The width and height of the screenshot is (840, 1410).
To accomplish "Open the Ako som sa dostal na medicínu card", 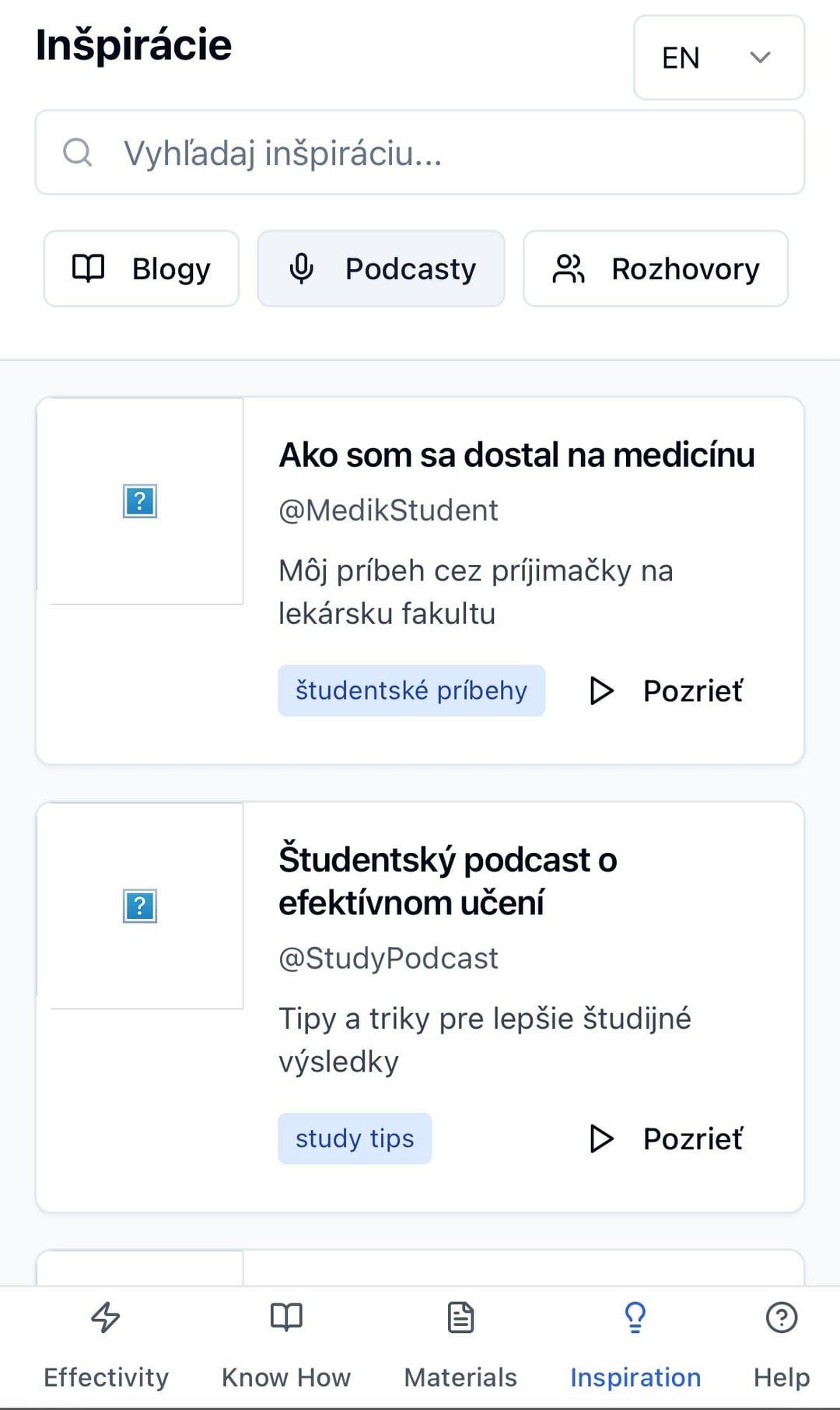I will tap(420, 580).
